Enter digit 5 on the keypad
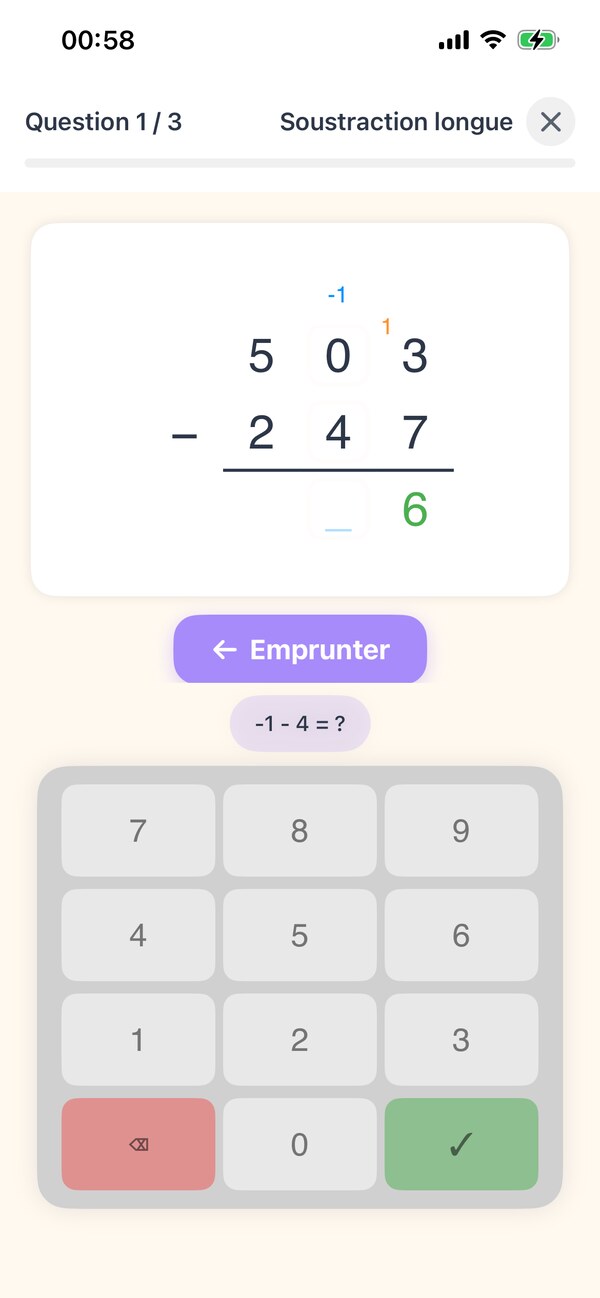The height and width of the screenshot is (1298, 600). pyautogui.click(x=300, y=935)
